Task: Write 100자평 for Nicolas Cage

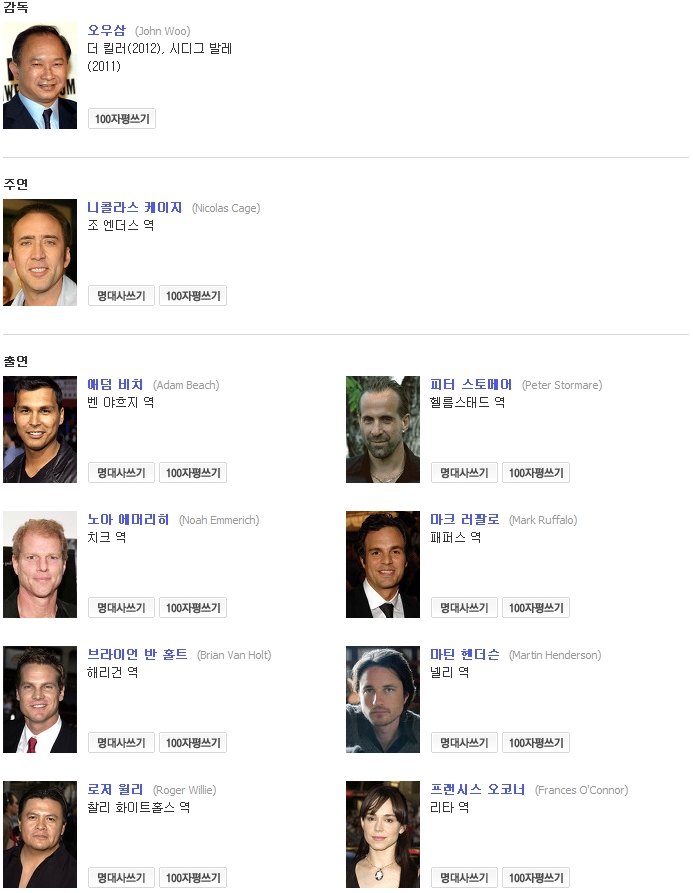Action: coord(193,296)
